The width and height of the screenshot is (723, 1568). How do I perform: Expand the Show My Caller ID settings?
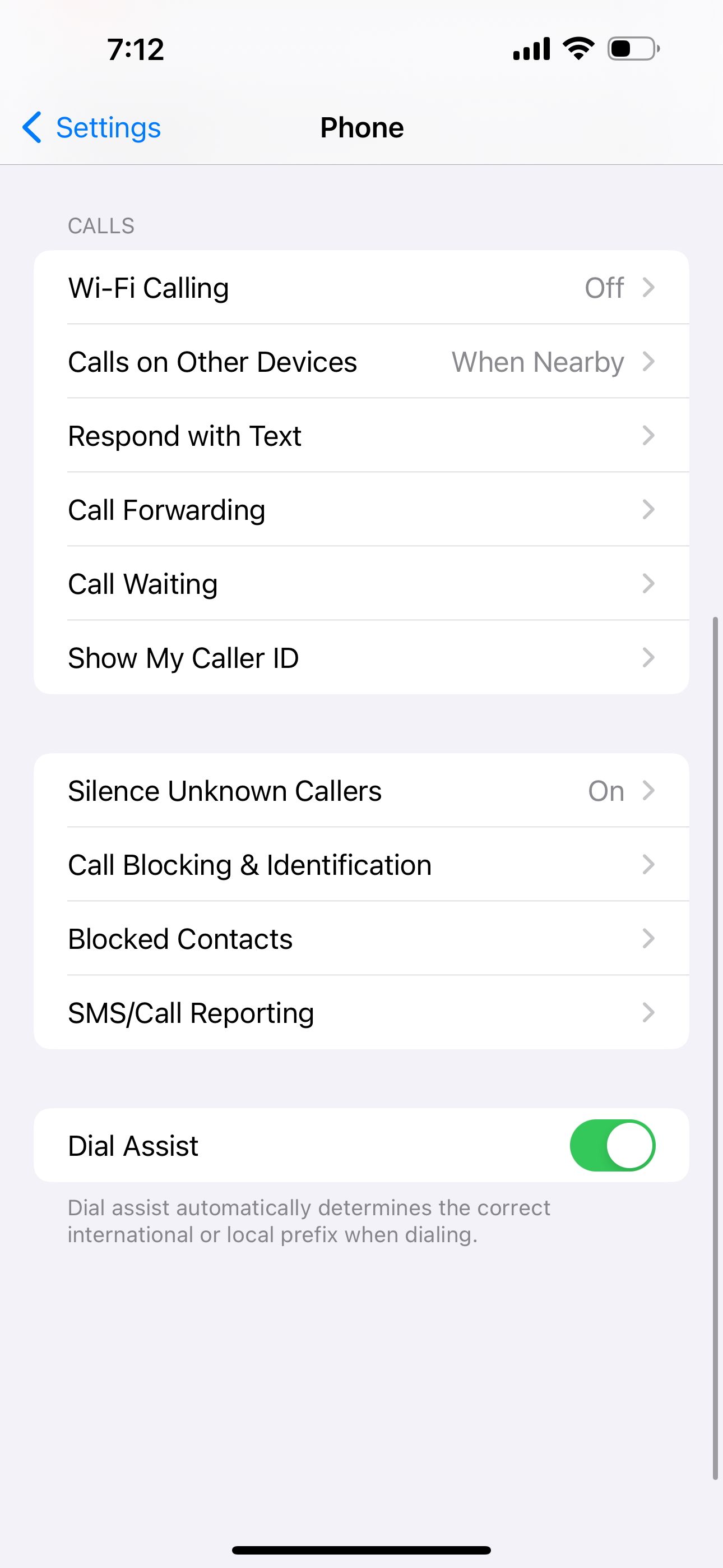click(x=361, y=657)
